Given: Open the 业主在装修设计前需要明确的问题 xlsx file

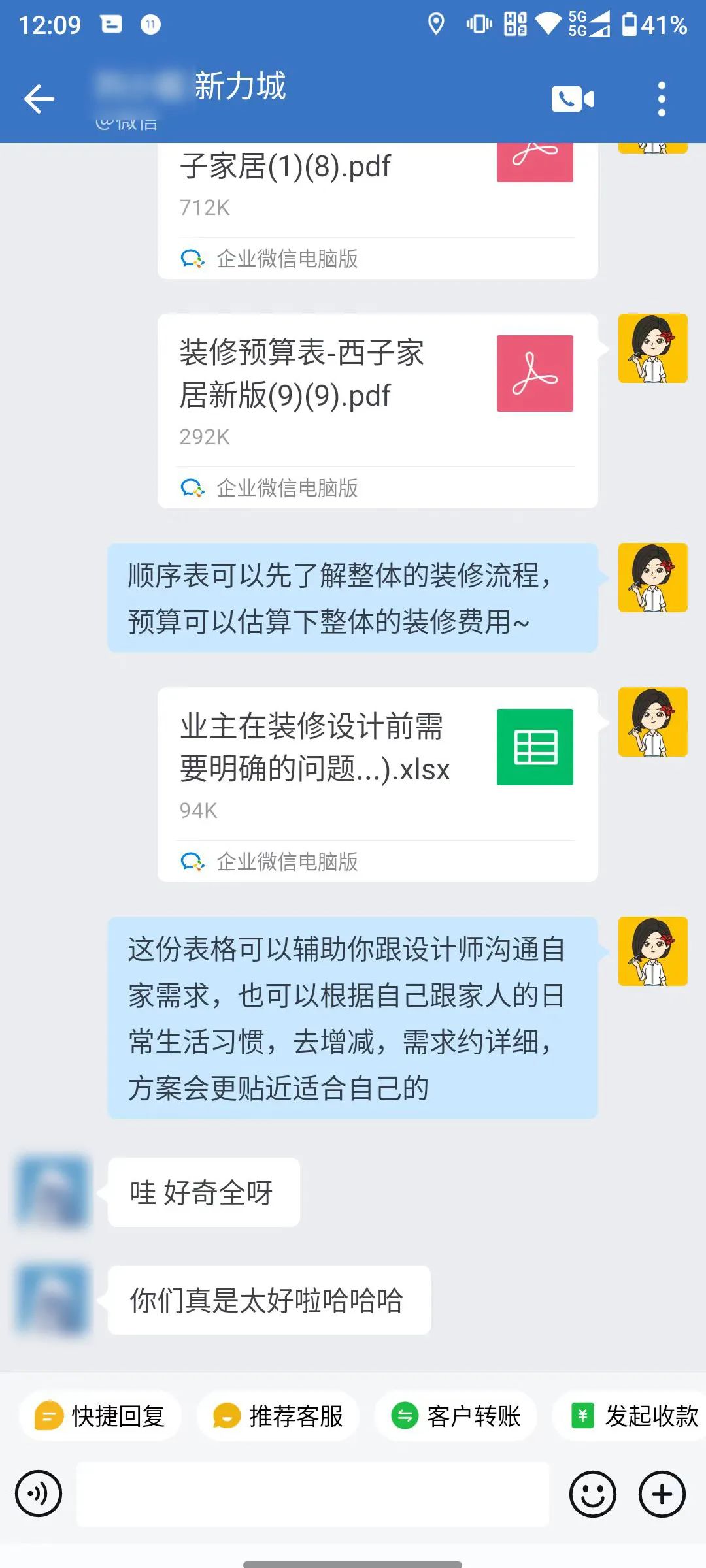Looking at the screenshot, I should pos(377,783).
